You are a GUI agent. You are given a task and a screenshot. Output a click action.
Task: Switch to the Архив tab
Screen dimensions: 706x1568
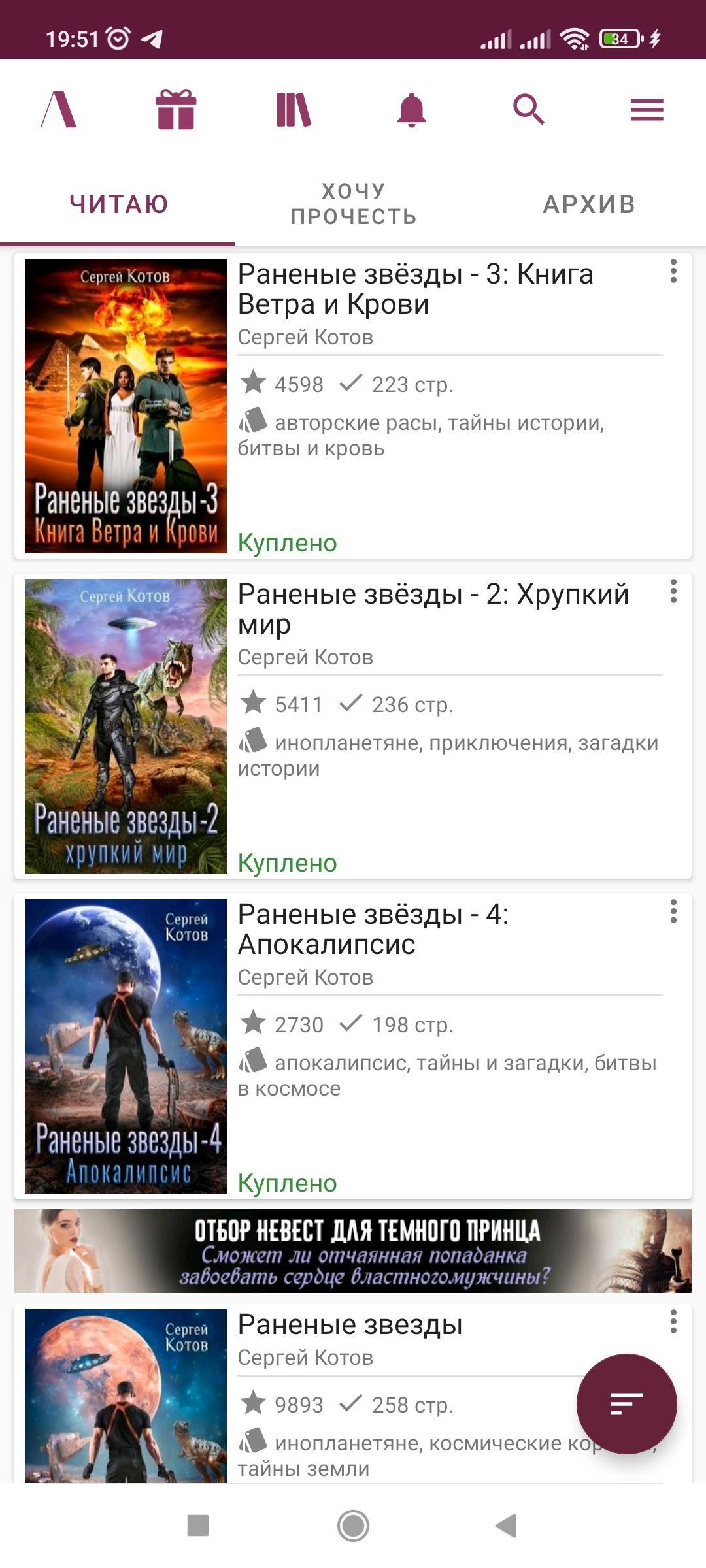coord(588,204)
